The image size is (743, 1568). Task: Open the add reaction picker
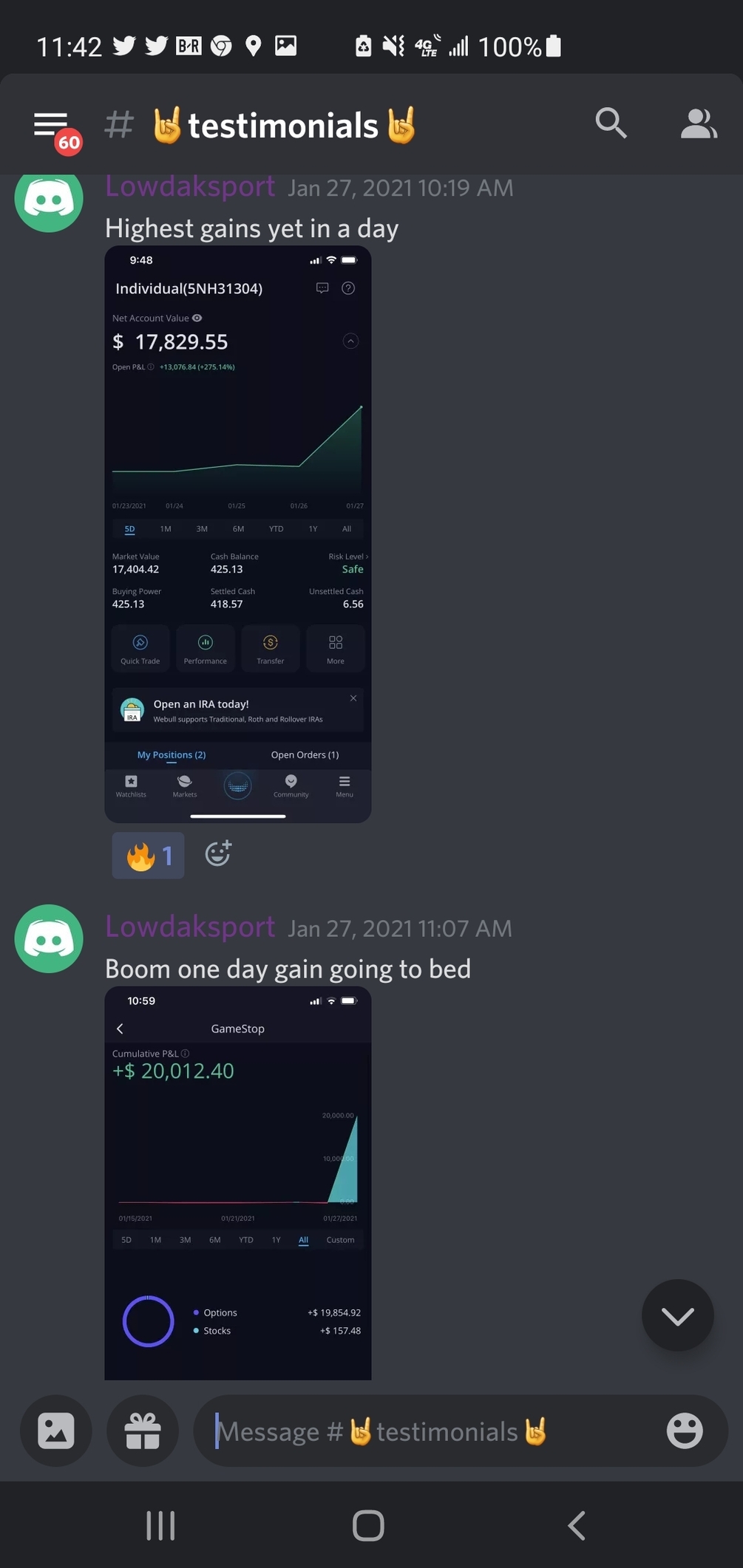(217, 853)
